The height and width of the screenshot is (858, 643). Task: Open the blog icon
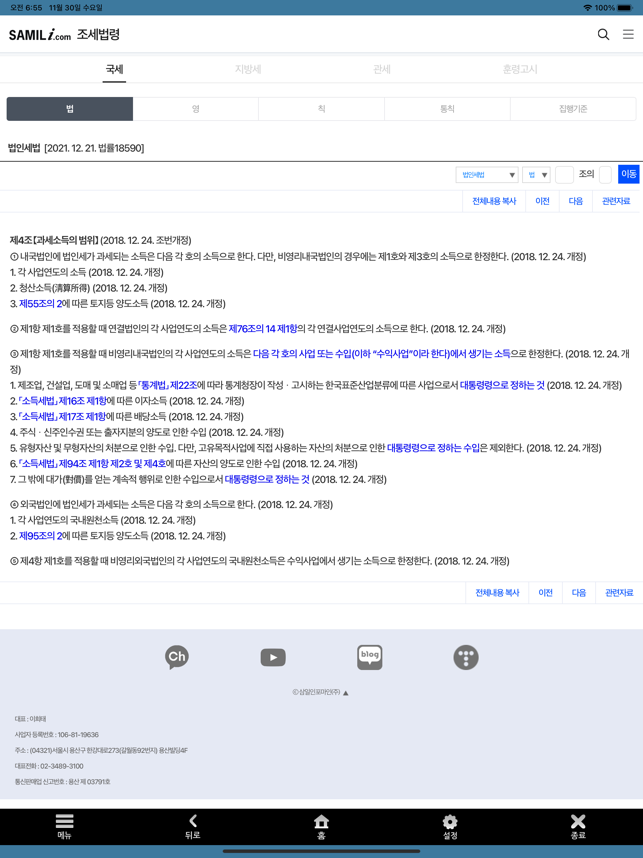click(369, 657)
